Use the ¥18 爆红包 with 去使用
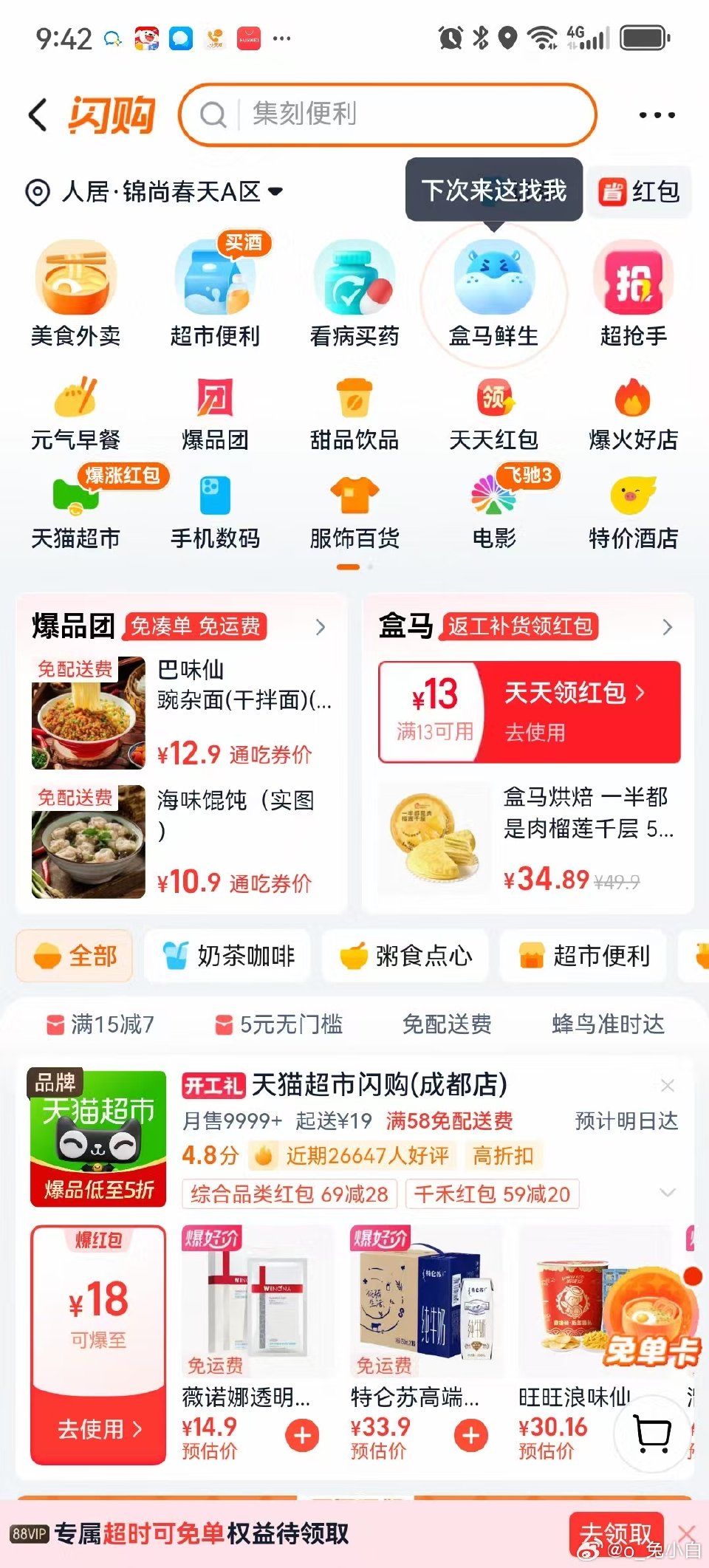The width and height of the screenshot is (709, 1568). [98, 1428]
